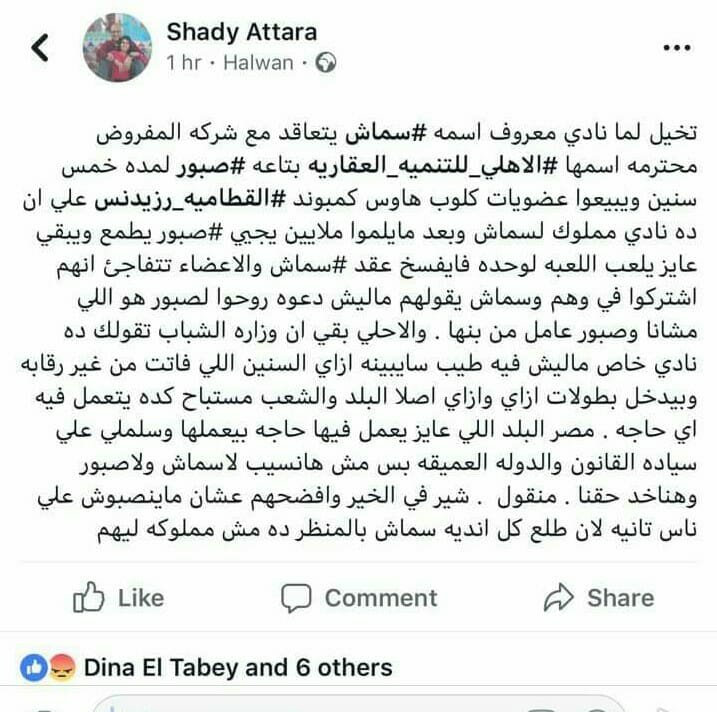Comment on this post

coord(360,598)
